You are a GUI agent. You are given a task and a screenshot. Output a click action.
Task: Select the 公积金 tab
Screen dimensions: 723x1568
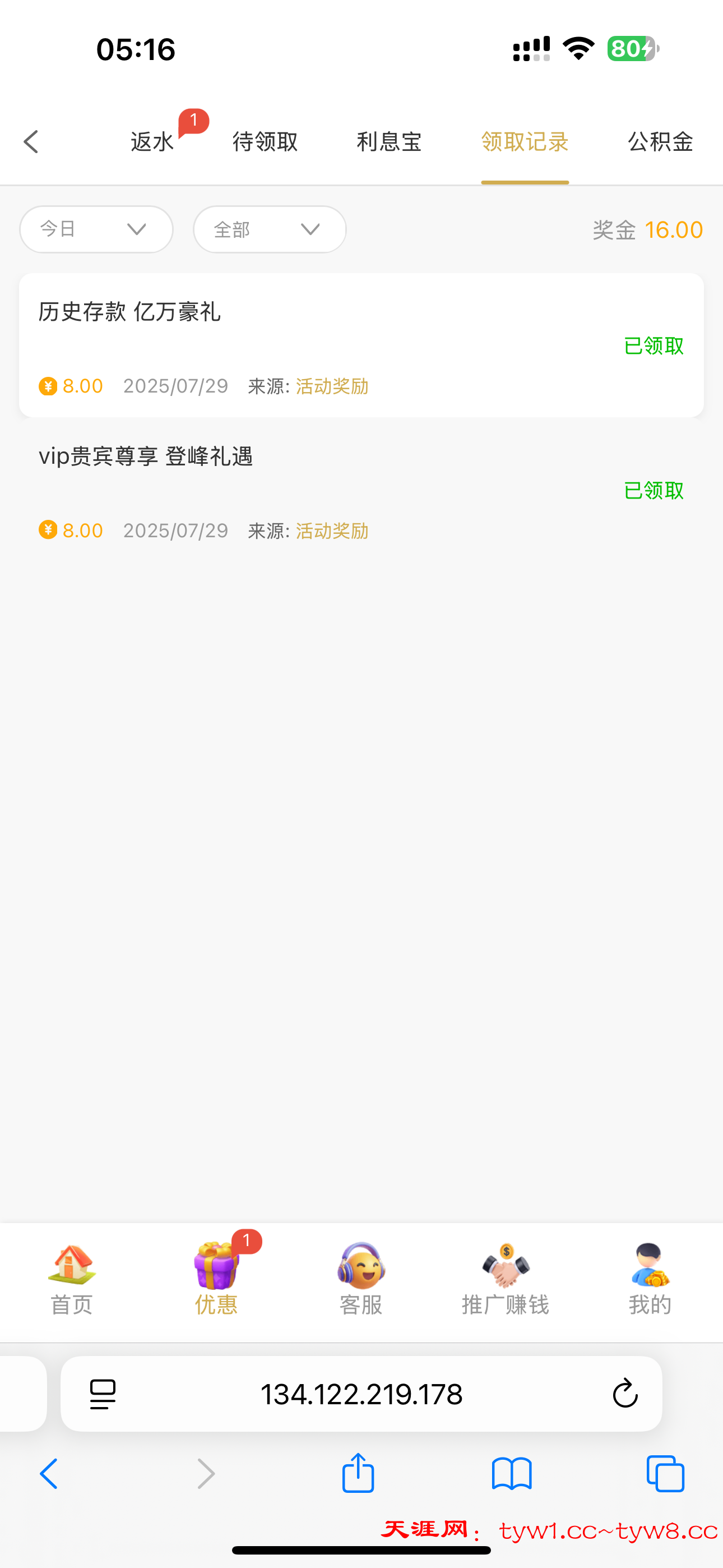tap(660, 142)
